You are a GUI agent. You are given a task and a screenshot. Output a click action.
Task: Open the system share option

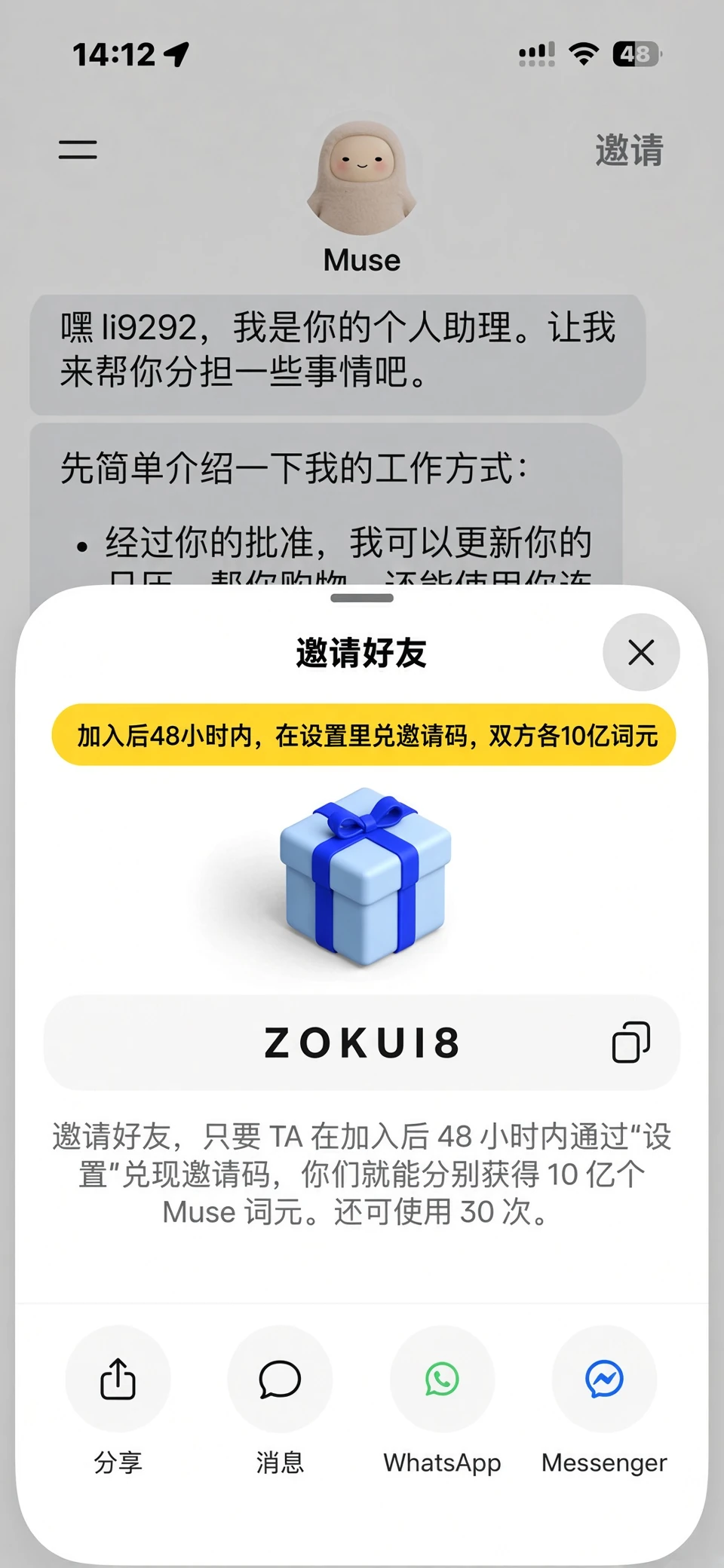click(x=118, y=1379)
